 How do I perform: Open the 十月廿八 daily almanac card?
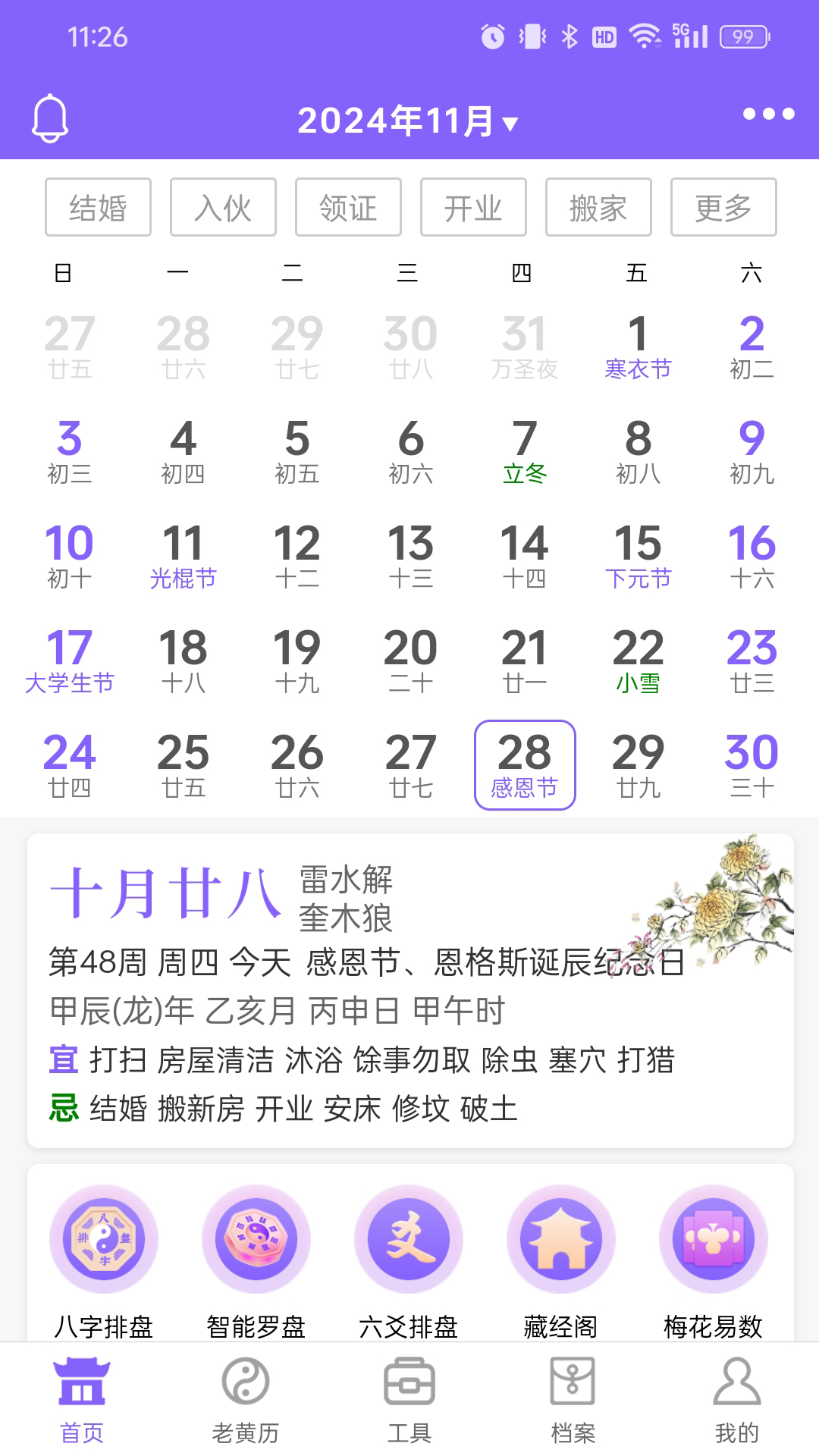pos(410,990)
